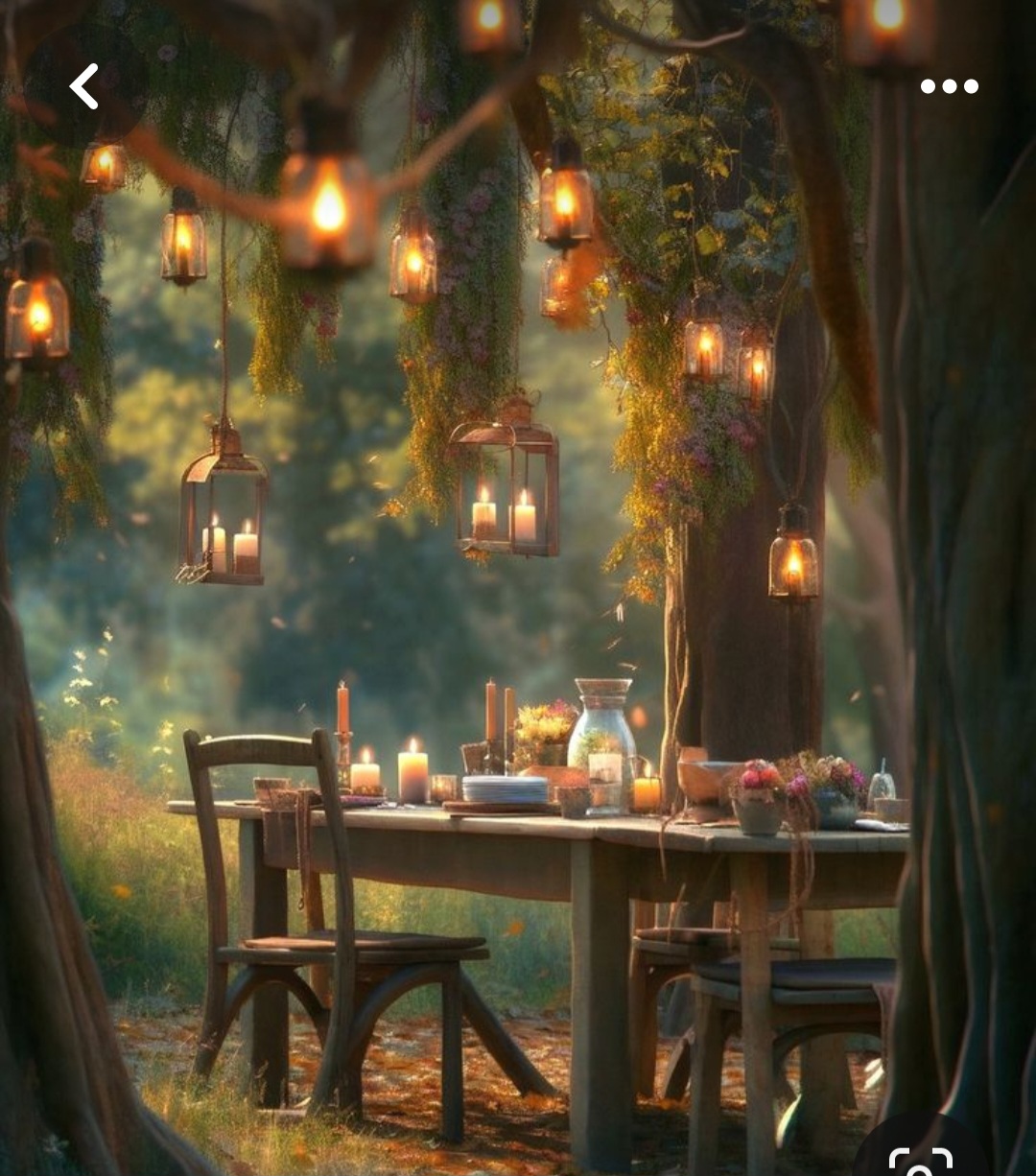
Task: Open the three-dot overflow menu
Action: pyautogui.click(x=949, y=86)
